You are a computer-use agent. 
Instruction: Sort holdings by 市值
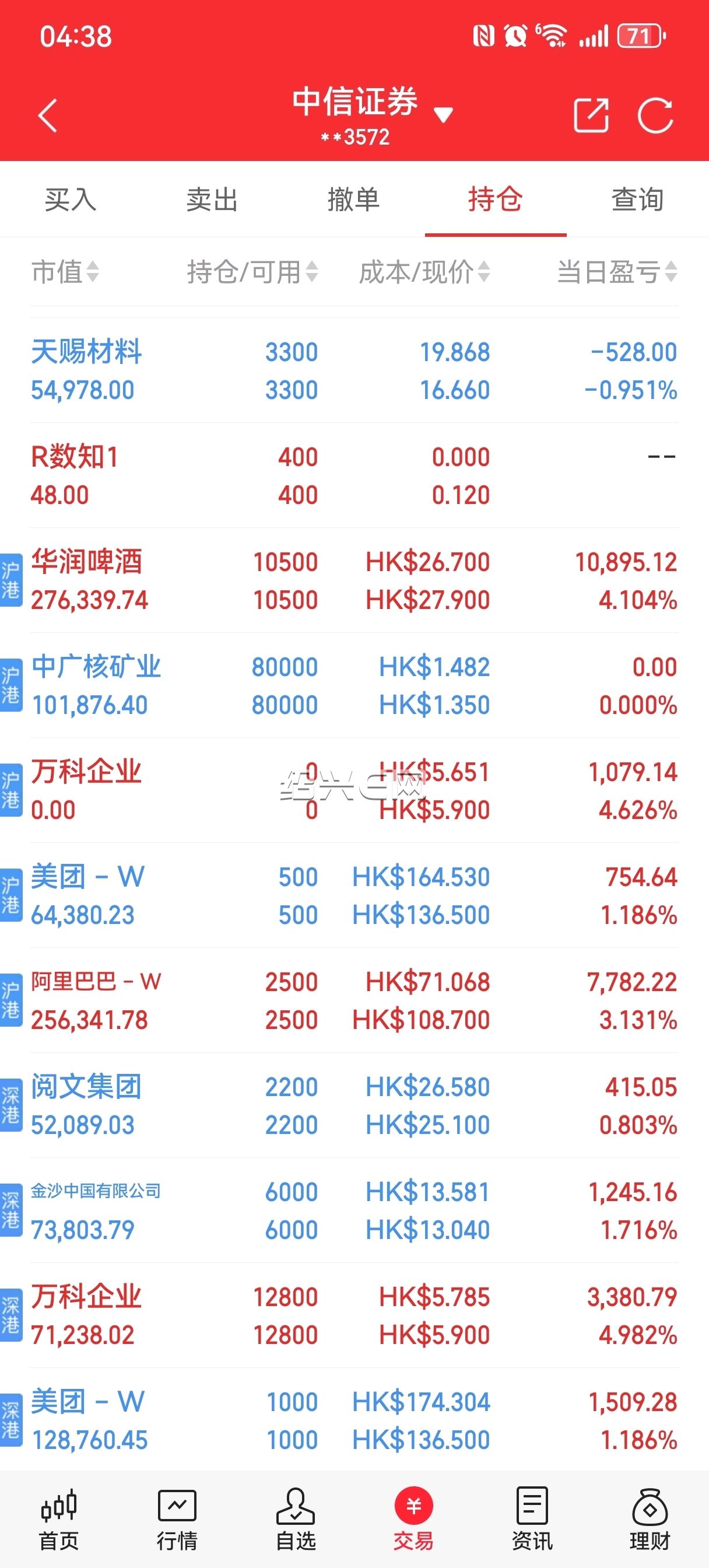coord(65,272)
